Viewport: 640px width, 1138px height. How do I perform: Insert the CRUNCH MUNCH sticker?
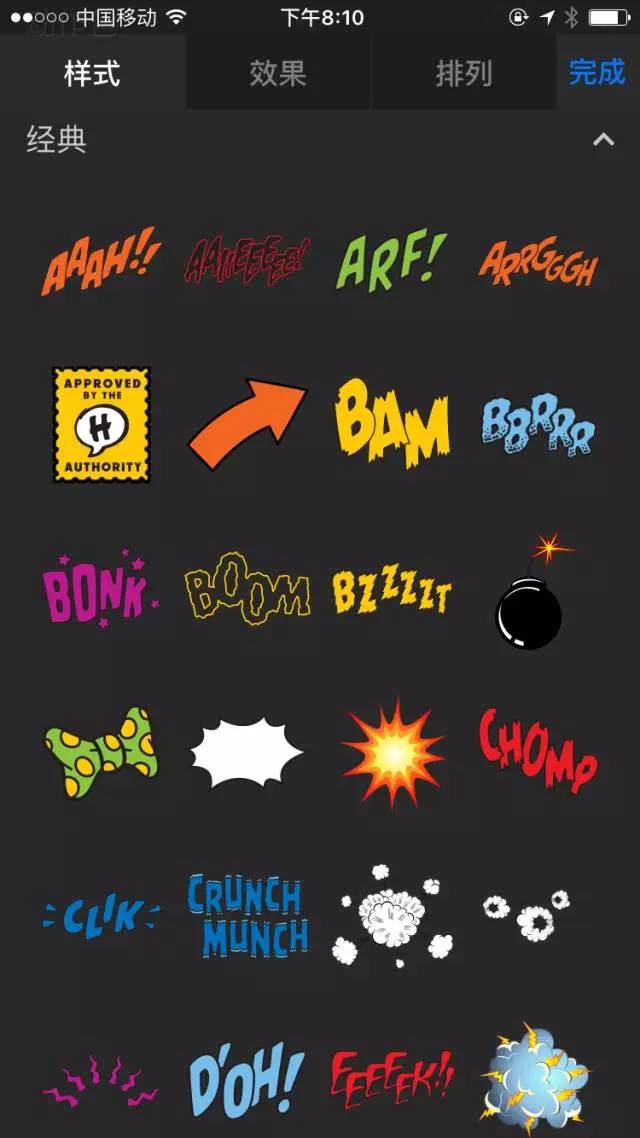pyautogui.click(x=247, y=915)
